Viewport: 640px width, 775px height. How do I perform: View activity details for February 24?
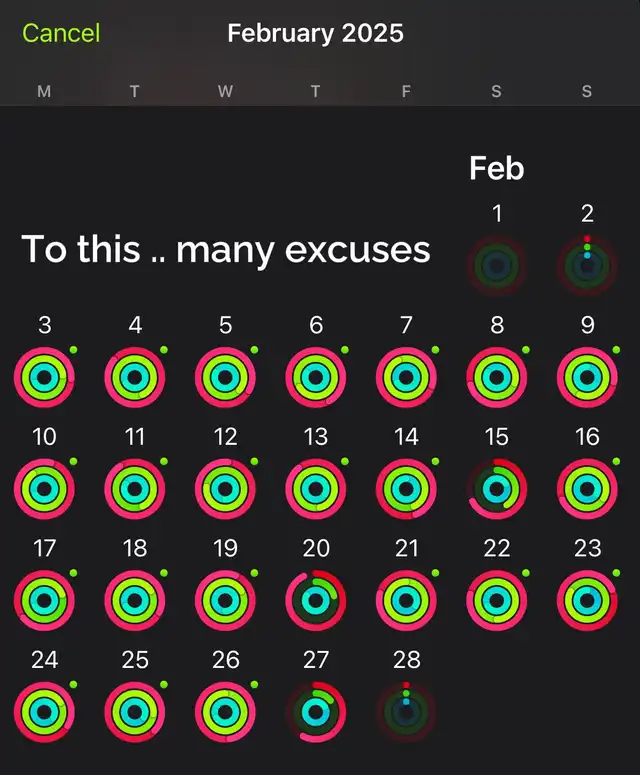(44, 713)
